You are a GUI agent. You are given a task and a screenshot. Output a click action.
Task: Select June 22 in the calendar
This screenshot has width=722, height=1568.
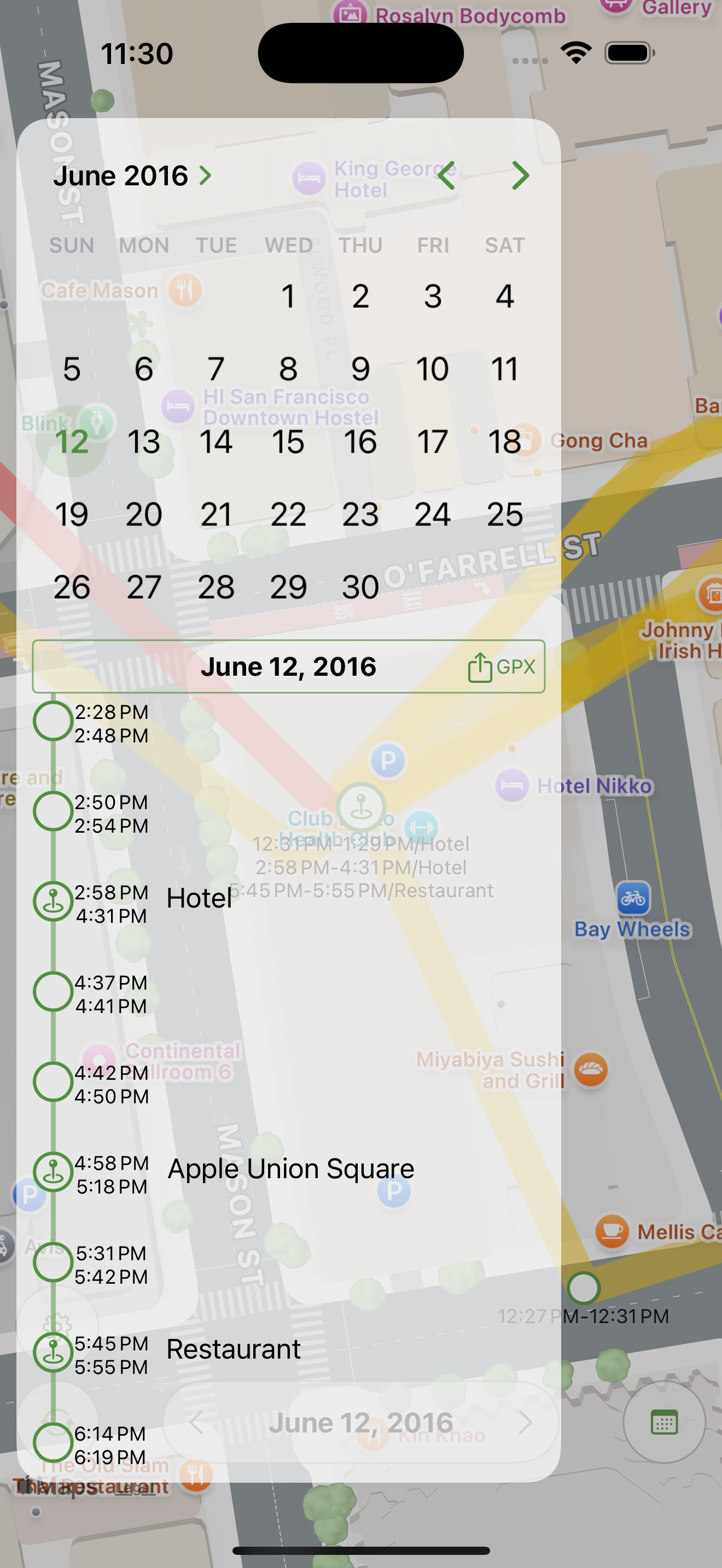click(288, 514)
